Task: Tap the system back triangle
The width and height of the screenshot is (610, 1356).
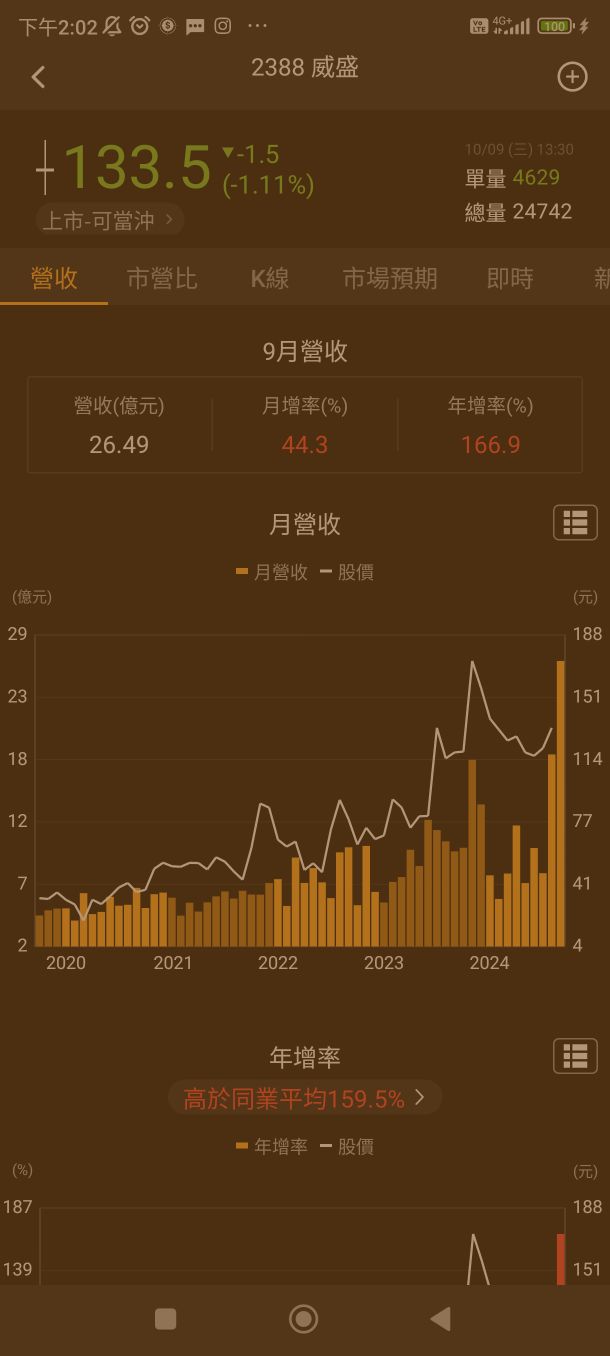Action: coord(440,1319)
